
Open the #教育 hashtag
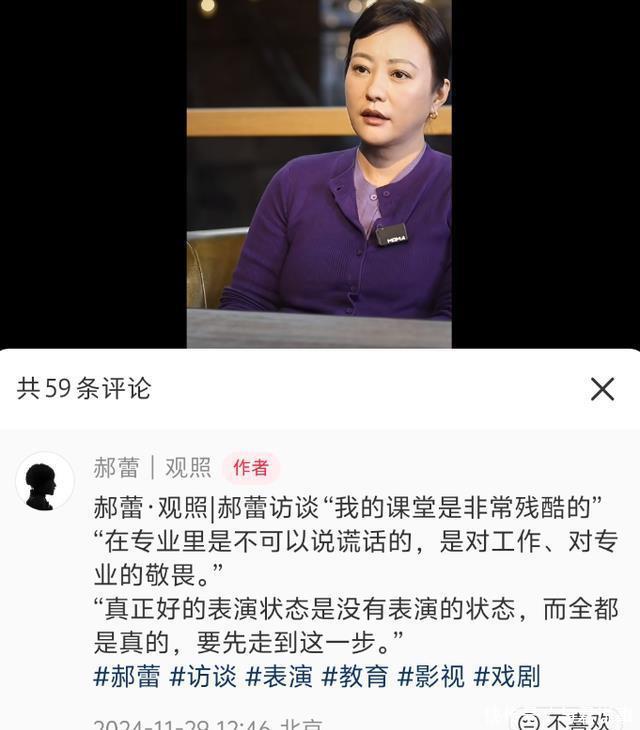[355, 676]
